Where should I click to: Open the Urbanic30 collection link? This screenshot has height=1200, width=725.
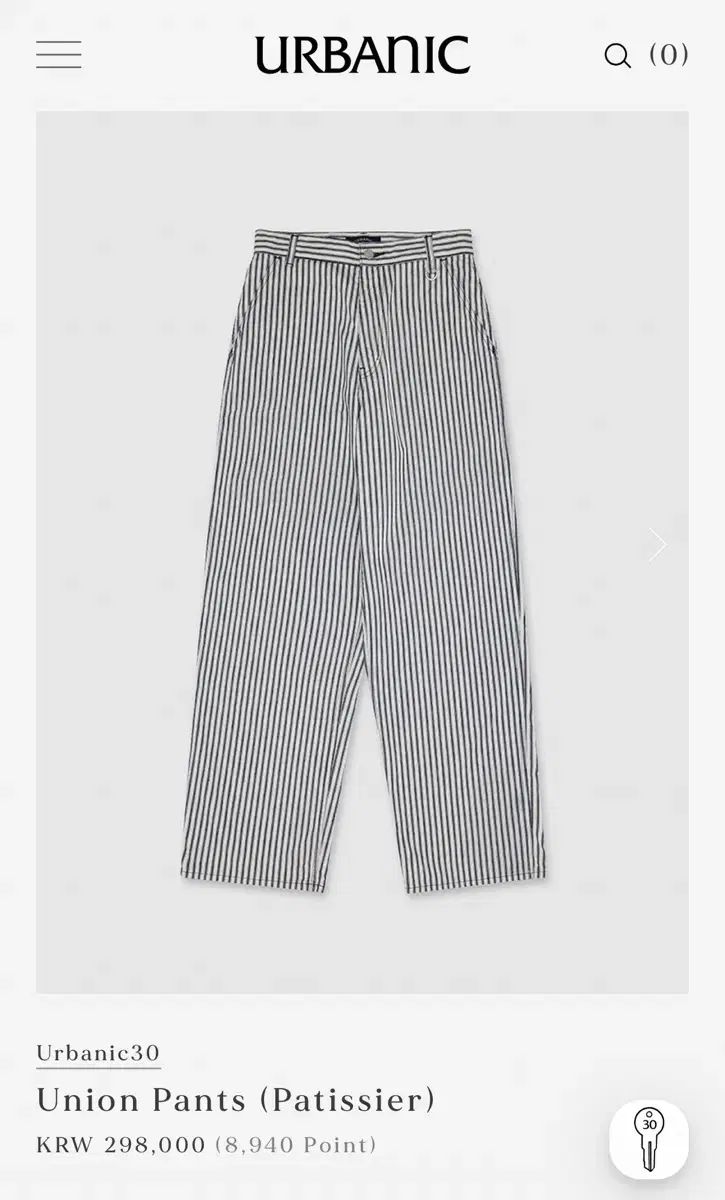[99, 1052]
